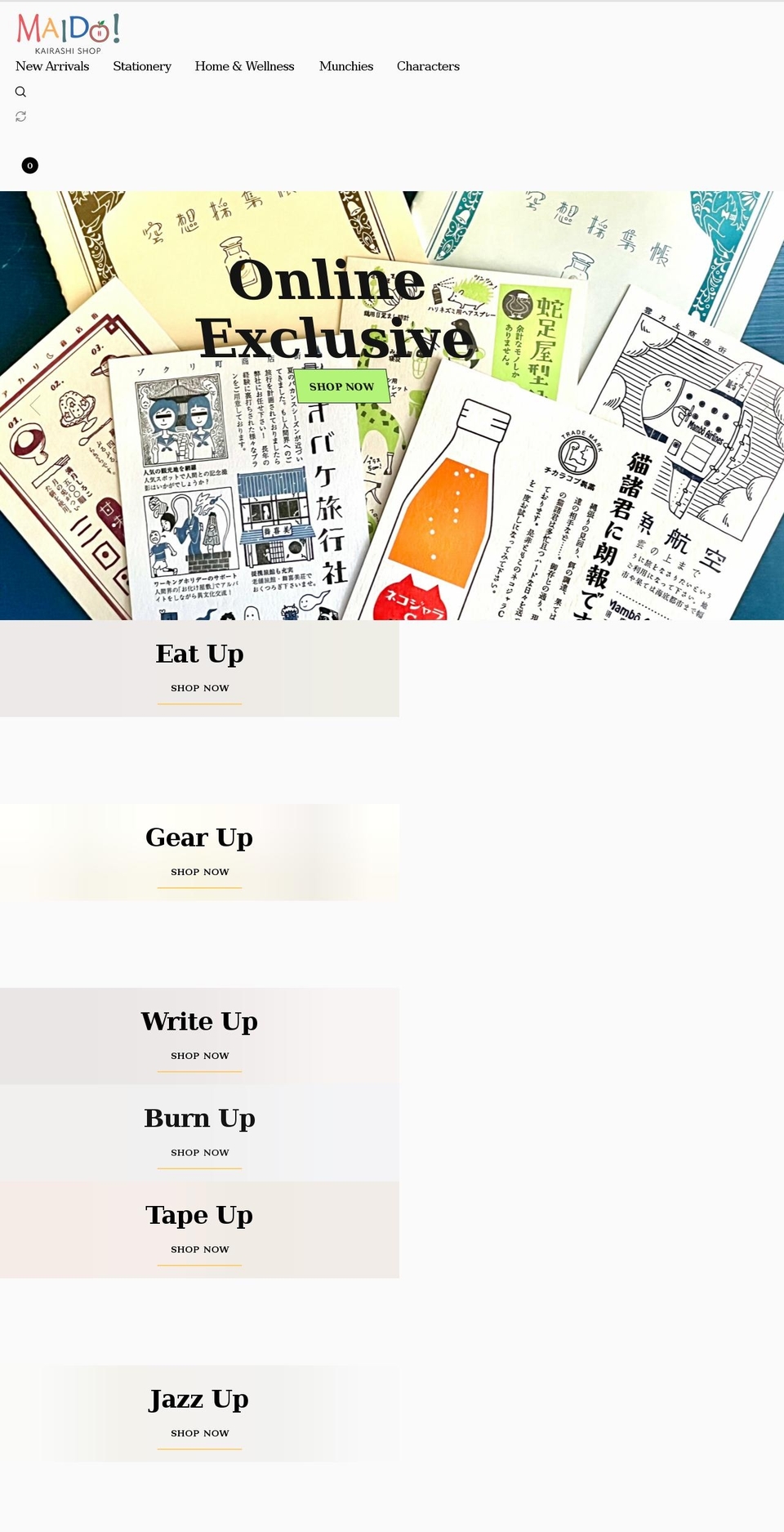Select the Jazz Up section heading
This screenshot has height=1532, width=784.
click(199, 1399)
